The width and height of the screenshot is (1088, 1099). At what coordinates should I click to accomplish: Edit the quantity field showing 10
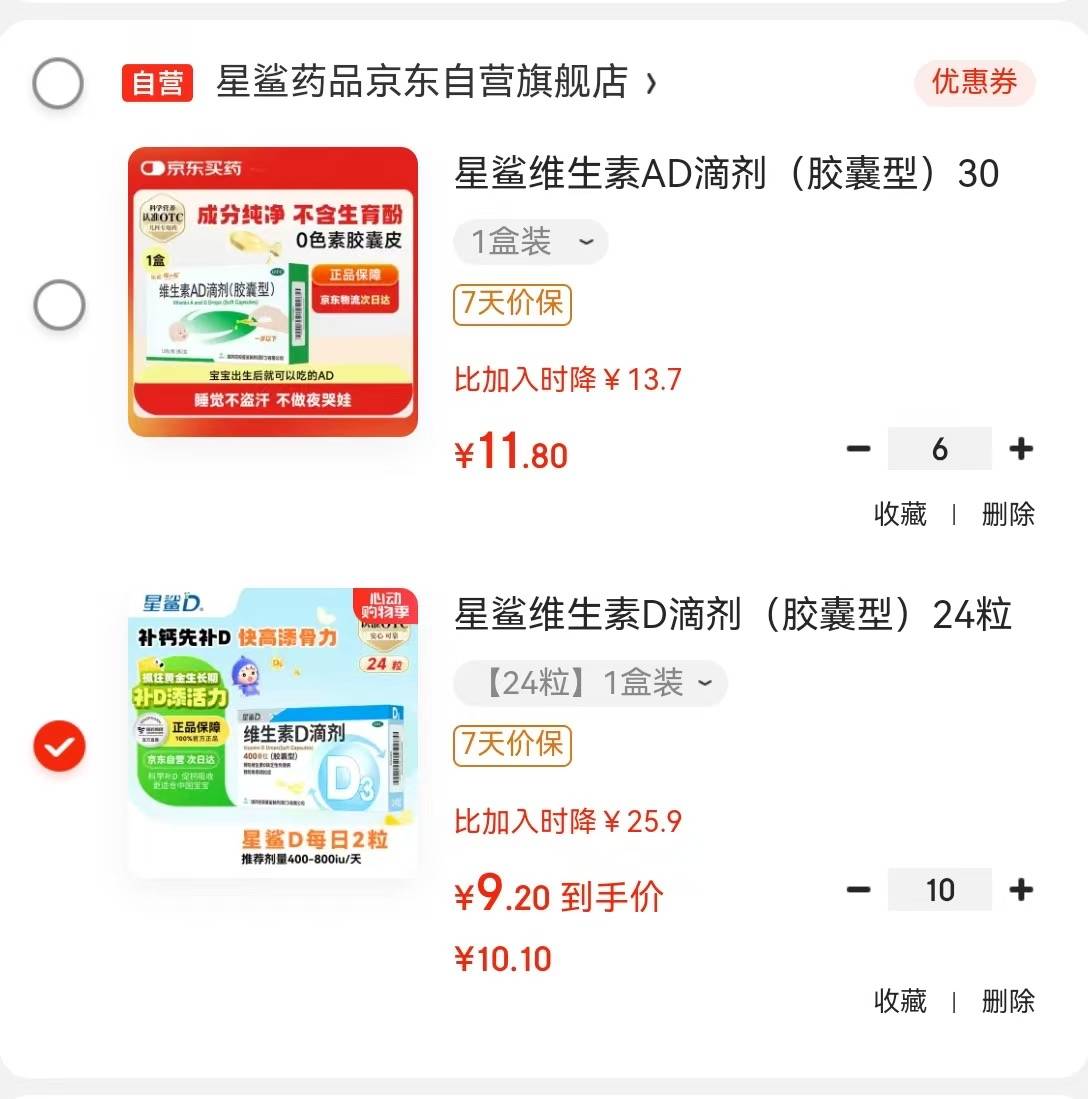click(x=939, y=890)
